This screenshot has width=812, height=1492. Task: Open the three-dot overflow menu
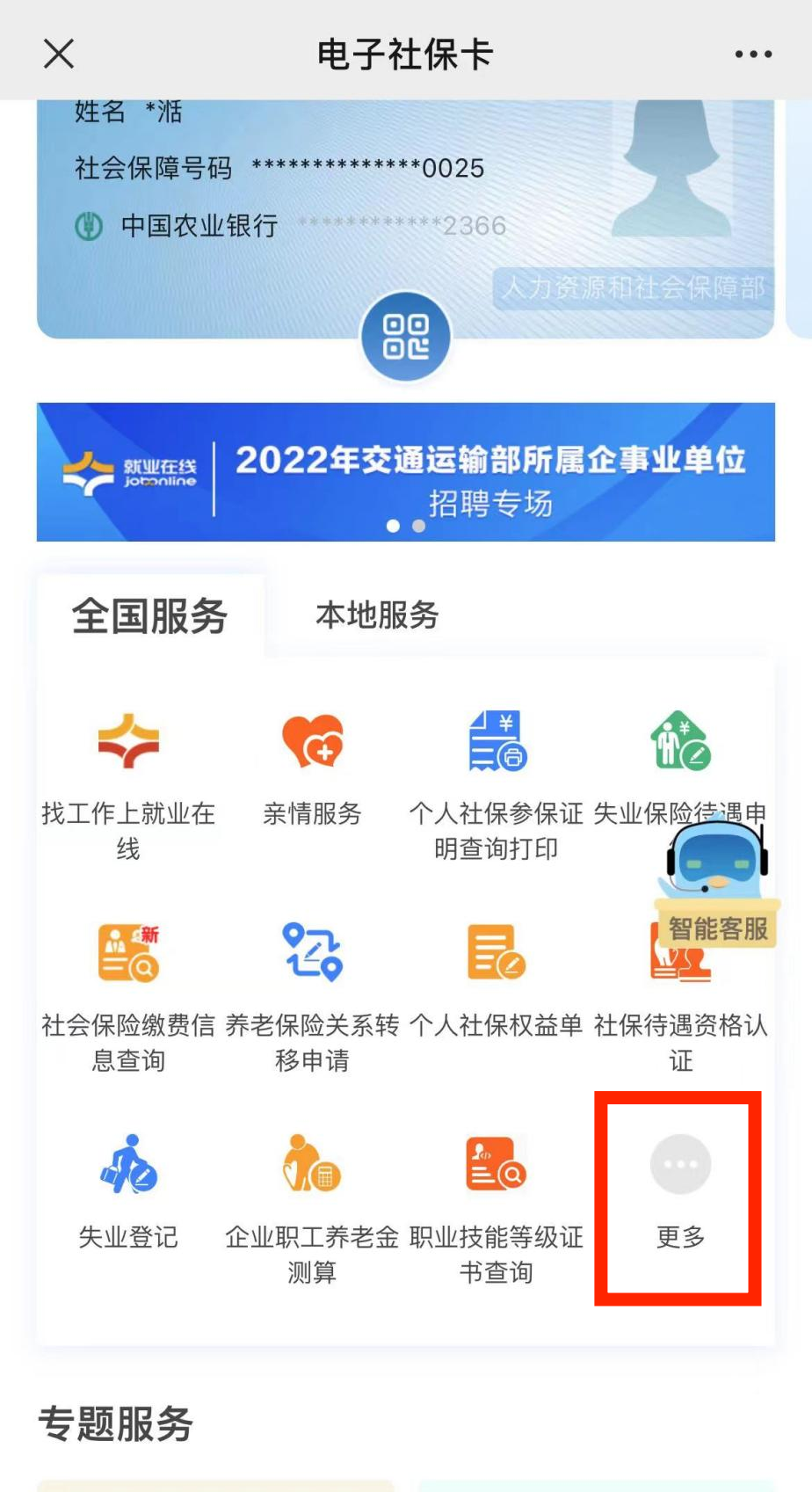pos(753,55)
